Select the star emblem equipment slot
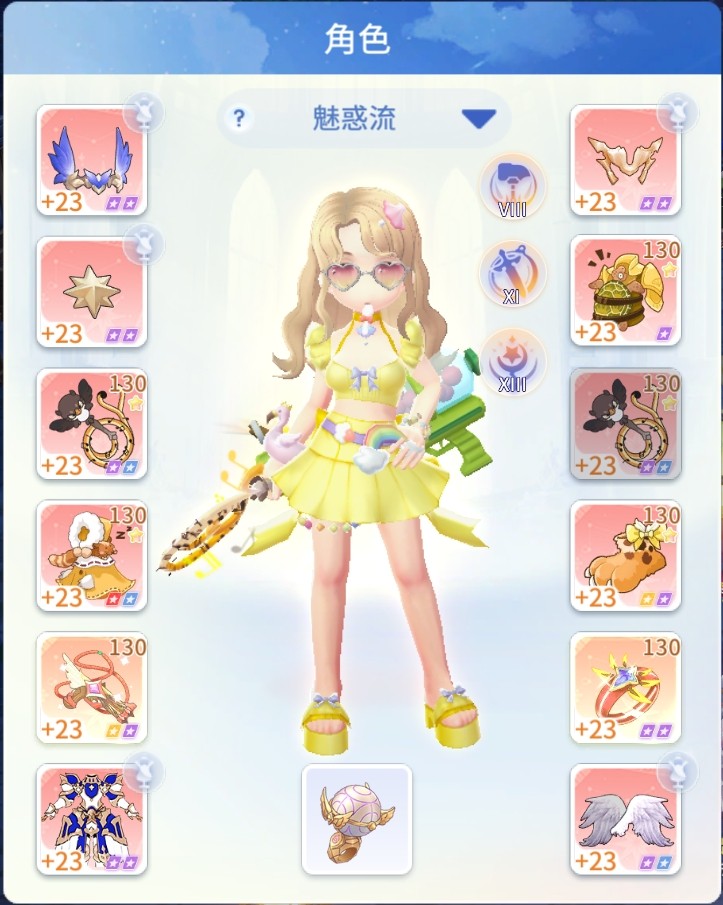Image resolution: width=723 pixels, height=905 pixels. [x=91, y=292]
